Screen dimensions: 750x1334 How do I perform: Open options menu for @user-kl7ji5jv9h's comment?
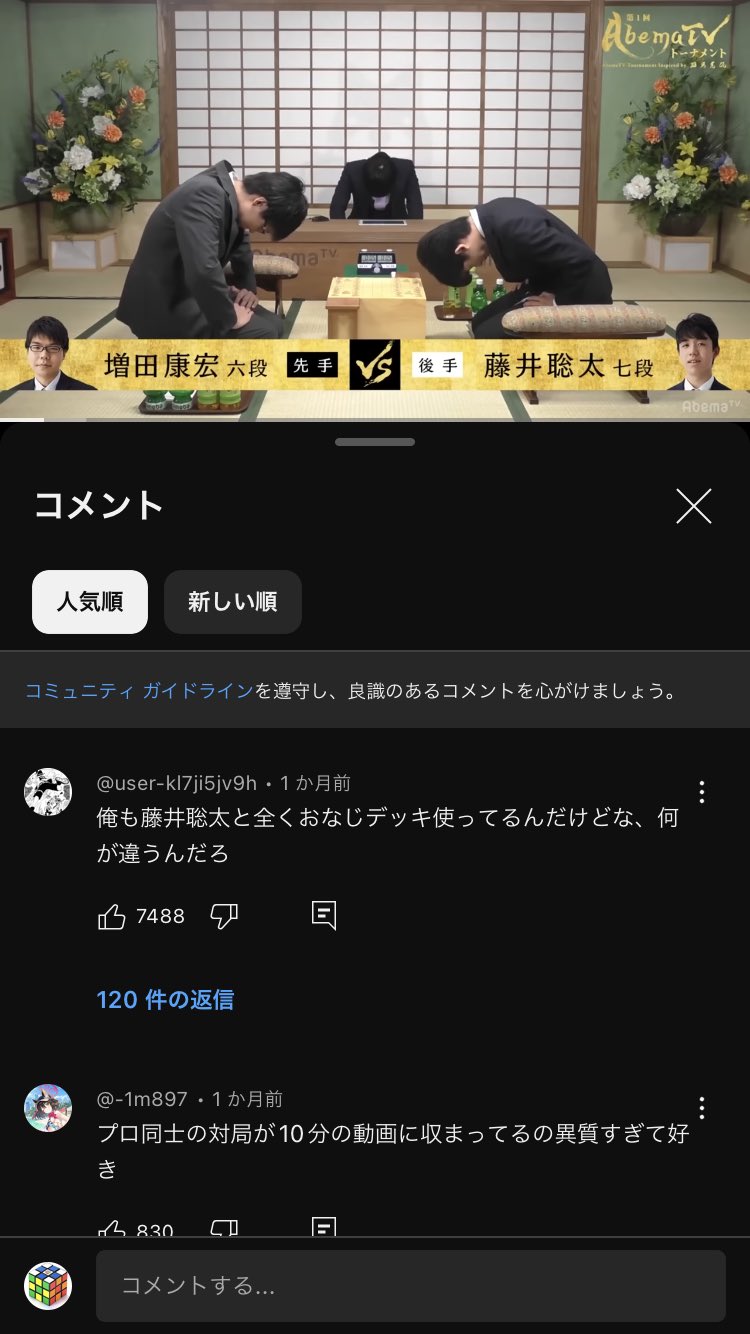tap(702, 792)
